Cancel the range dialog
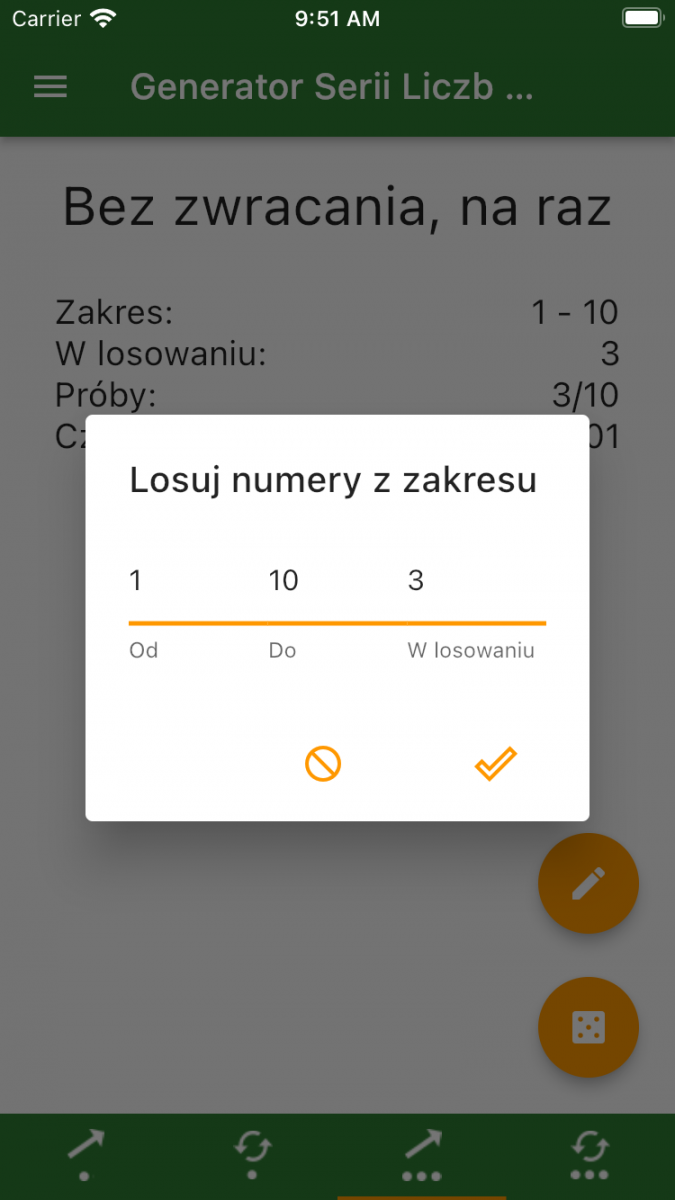 click(323, 764)
